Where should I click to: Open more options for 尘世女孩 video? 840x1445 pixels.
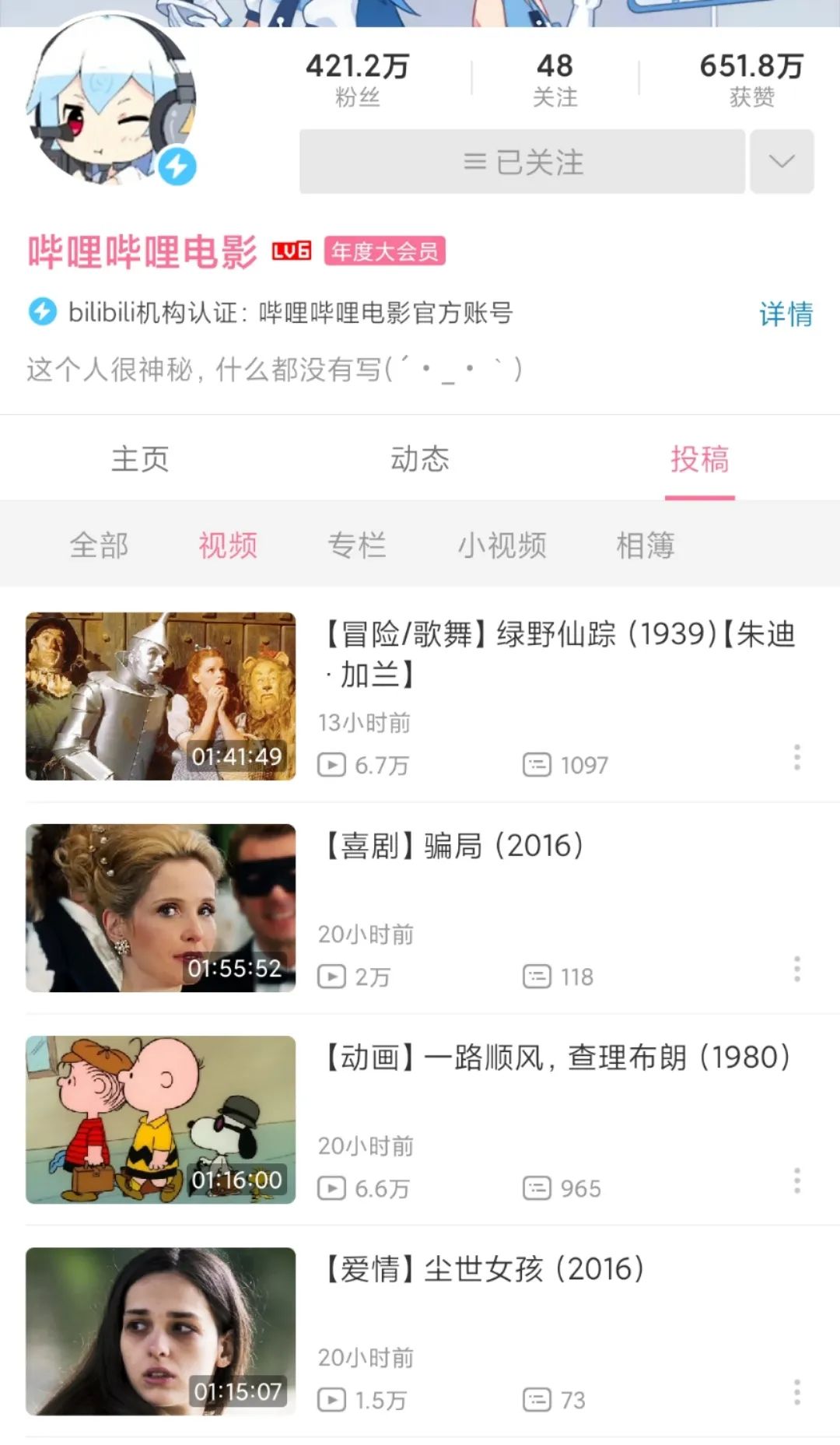click(796, 1392)
